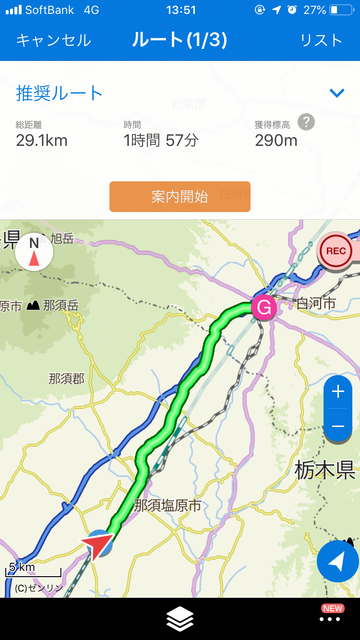Start recording with the REC button
The height and width of the screenshot is (640, 360).
(337, 251)
